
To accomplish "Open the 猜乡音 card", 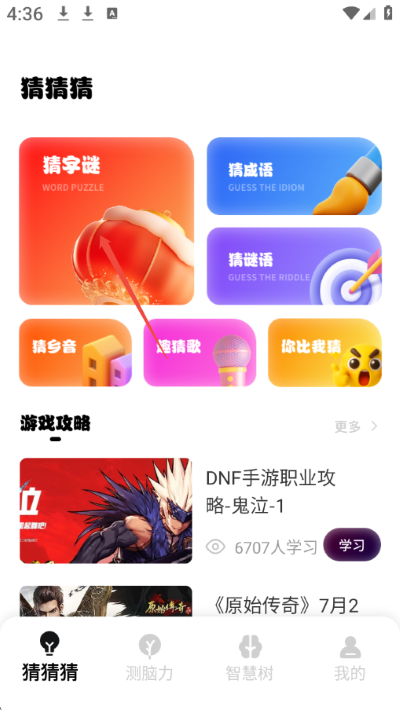I will point(75,353).
